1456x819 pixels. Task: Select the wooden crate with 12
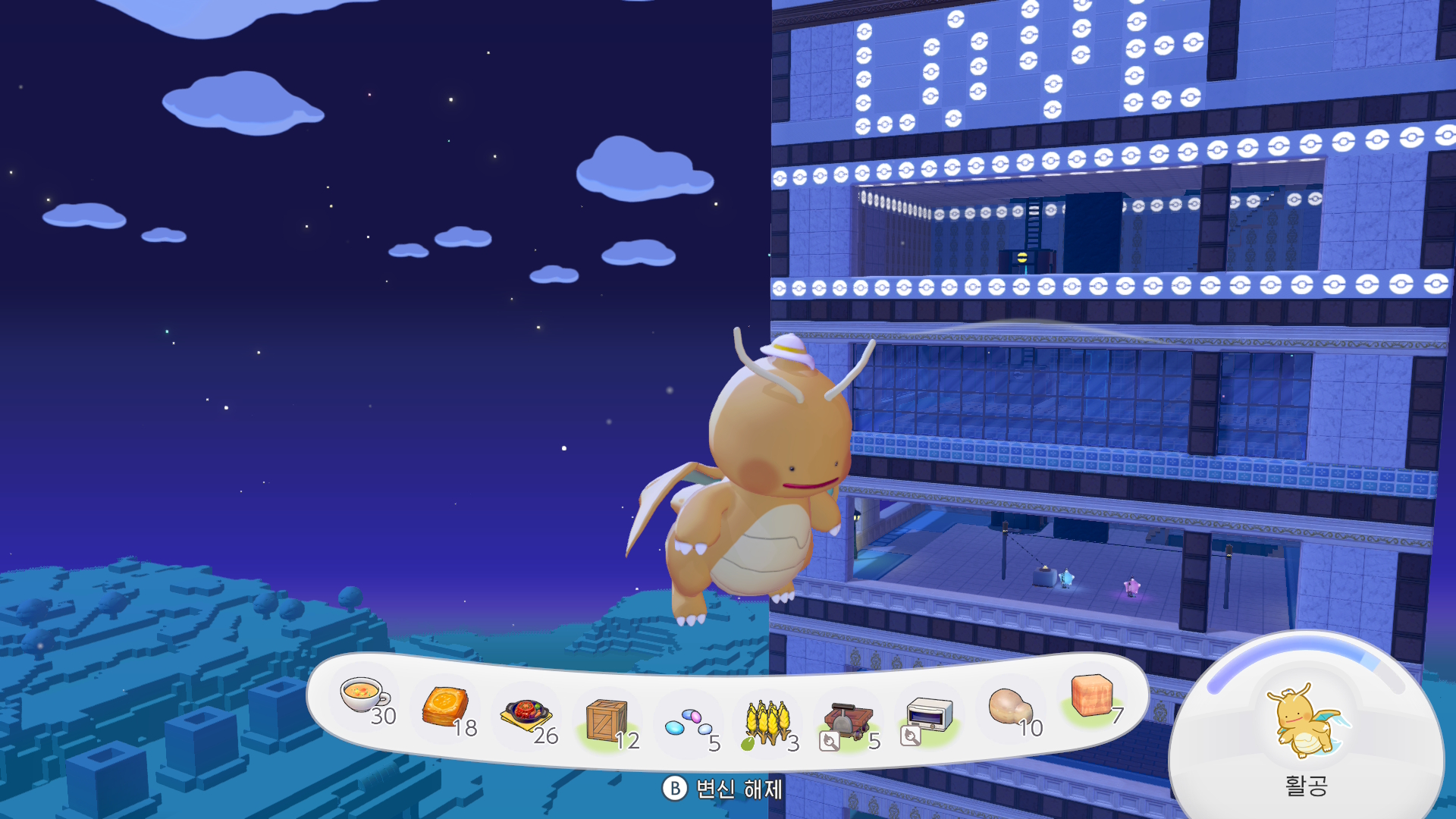tap(606, 720)
